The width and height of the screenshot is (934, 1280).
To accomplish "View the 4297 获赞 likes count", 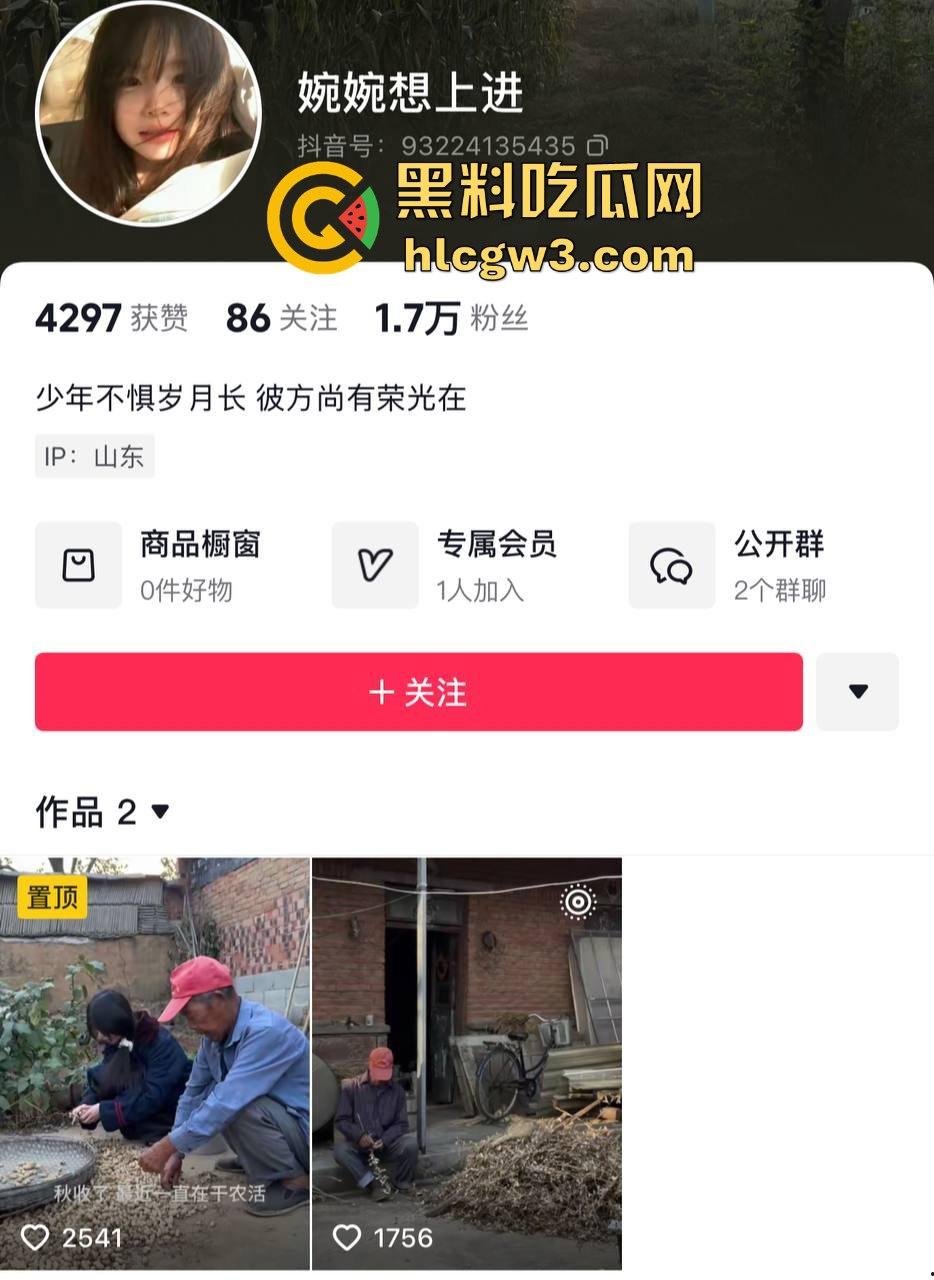I will tap(110, 318).
